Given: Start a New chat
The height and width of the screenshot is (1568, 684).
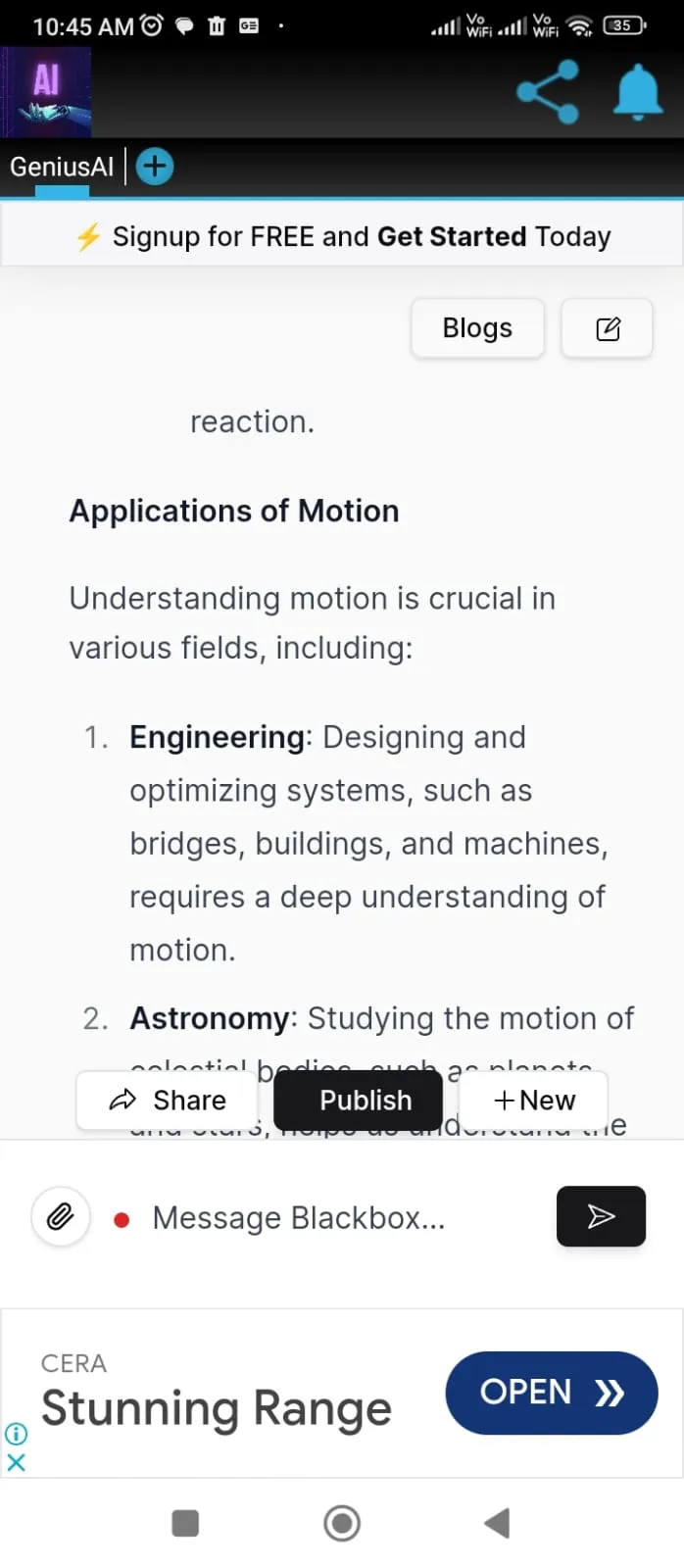Looking at the screenshot, I should coord(534,1101).
